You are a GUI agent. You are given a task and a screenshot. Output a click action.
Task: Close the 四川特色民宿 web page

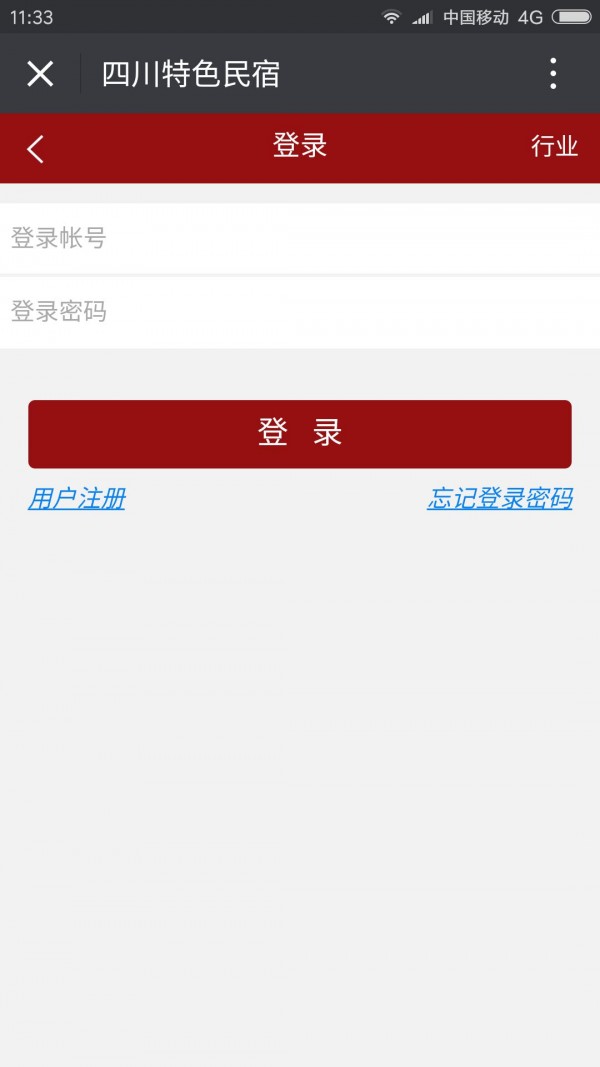pyautogui.click(x=40, y=74)
